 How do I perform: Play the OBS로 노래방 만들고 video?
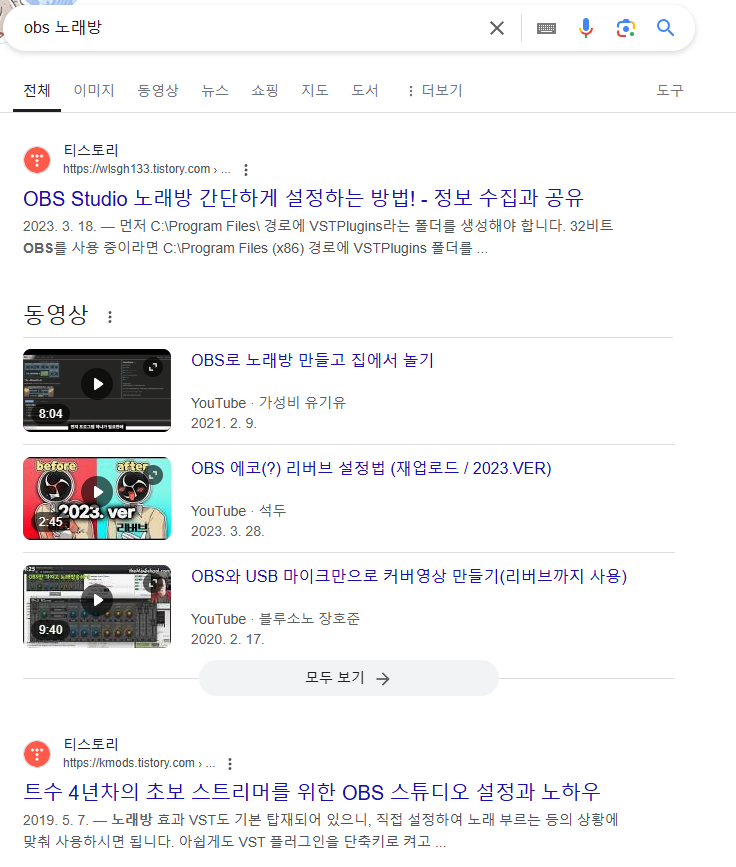97,390
